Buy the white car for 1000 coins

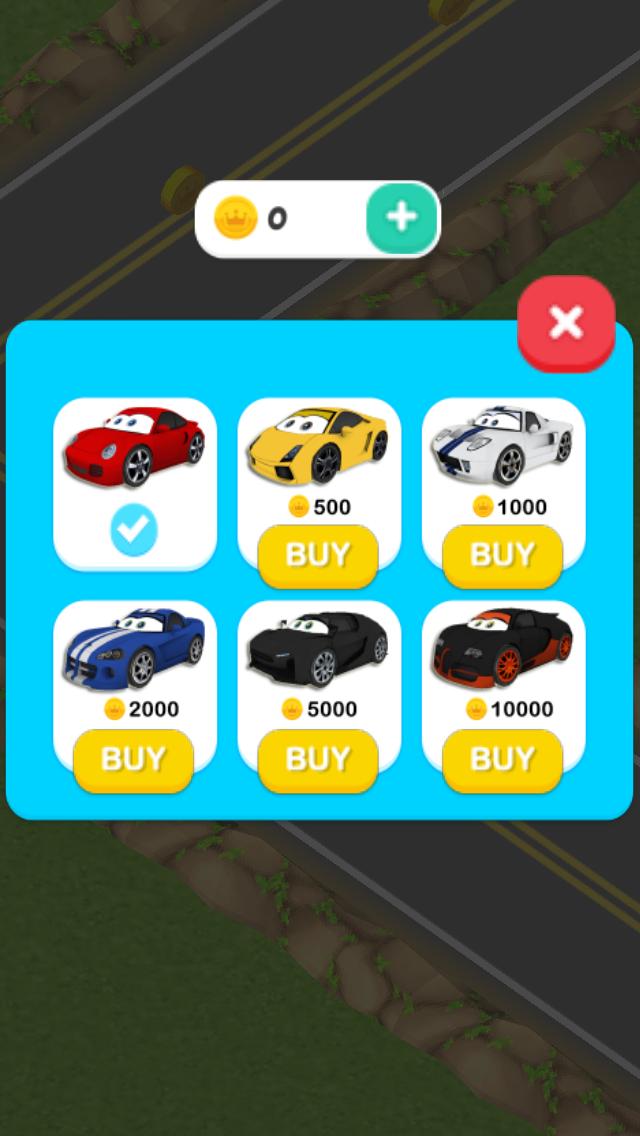tap(502, 555)
